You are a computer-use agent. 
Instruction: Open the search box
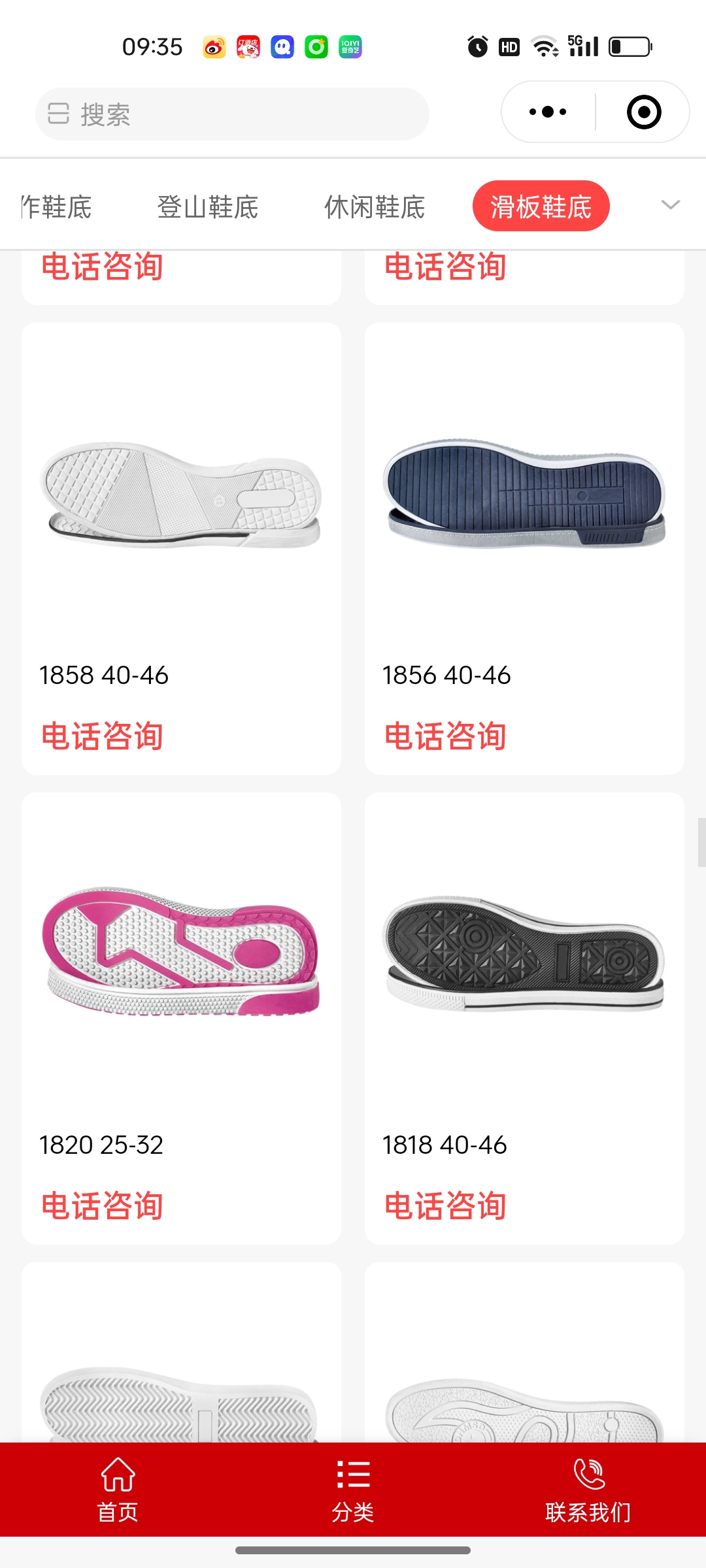[x=232, y=114]
